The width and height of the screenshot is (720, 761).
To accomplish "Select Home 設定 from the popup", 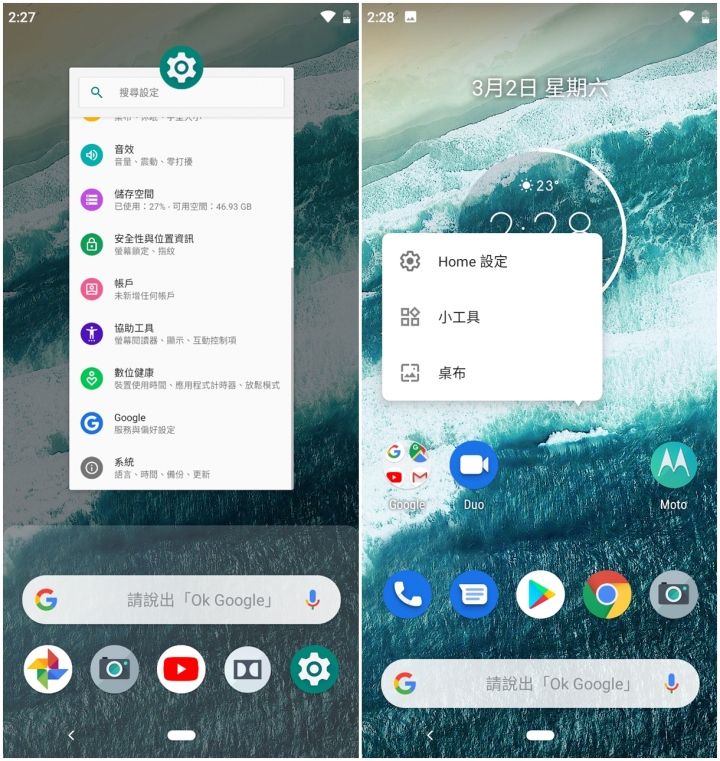I will (472, 262).
